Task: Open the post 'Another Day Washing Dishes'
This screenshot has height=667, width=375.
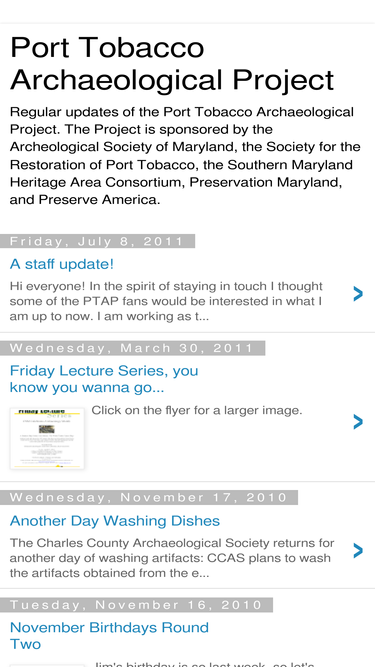Action: click(115, 521)
